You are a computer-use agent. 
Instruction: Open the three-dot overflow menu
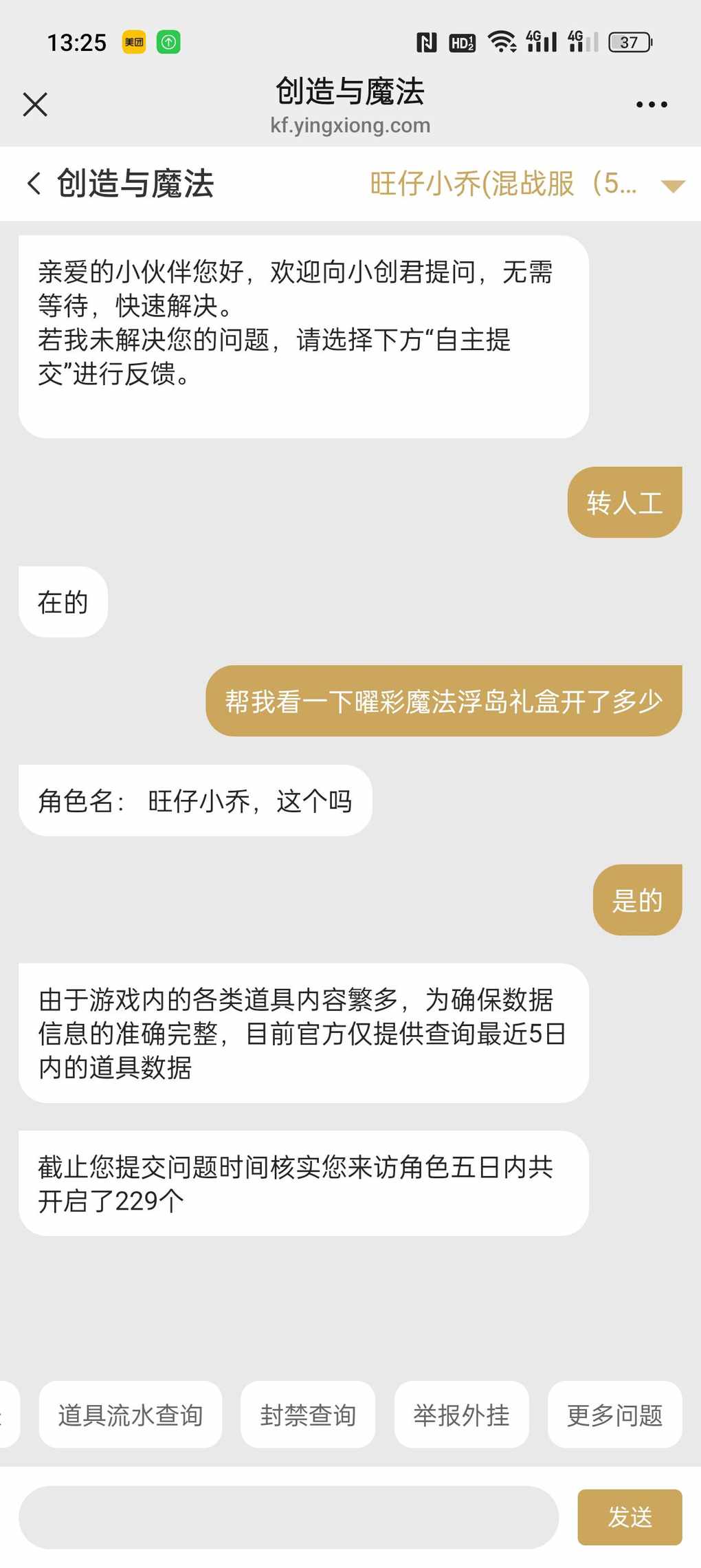click(x=651, y=105)
